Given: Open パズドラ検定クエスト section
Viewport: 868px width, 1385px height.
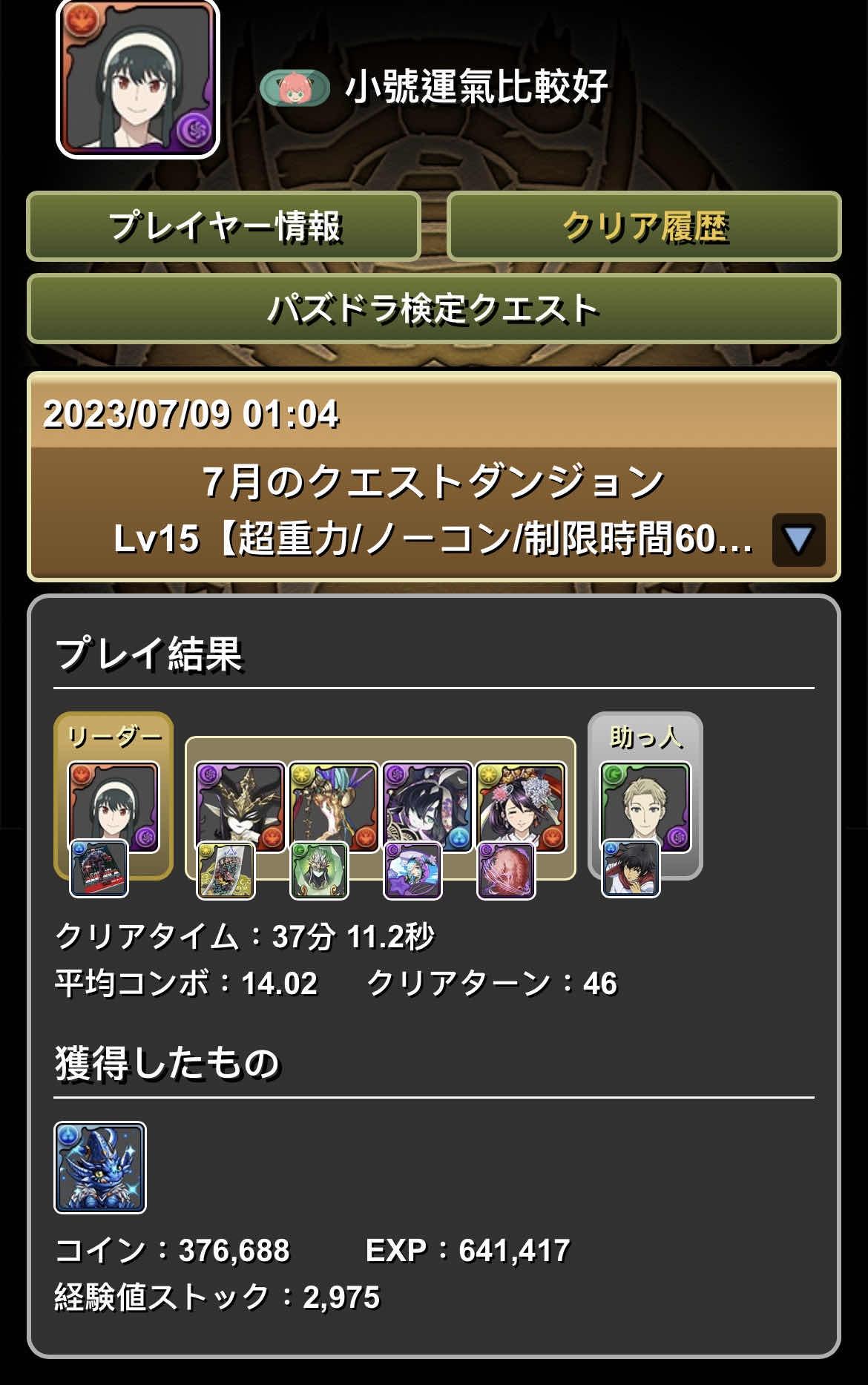Looking at the screenshot, I should 433,309.
